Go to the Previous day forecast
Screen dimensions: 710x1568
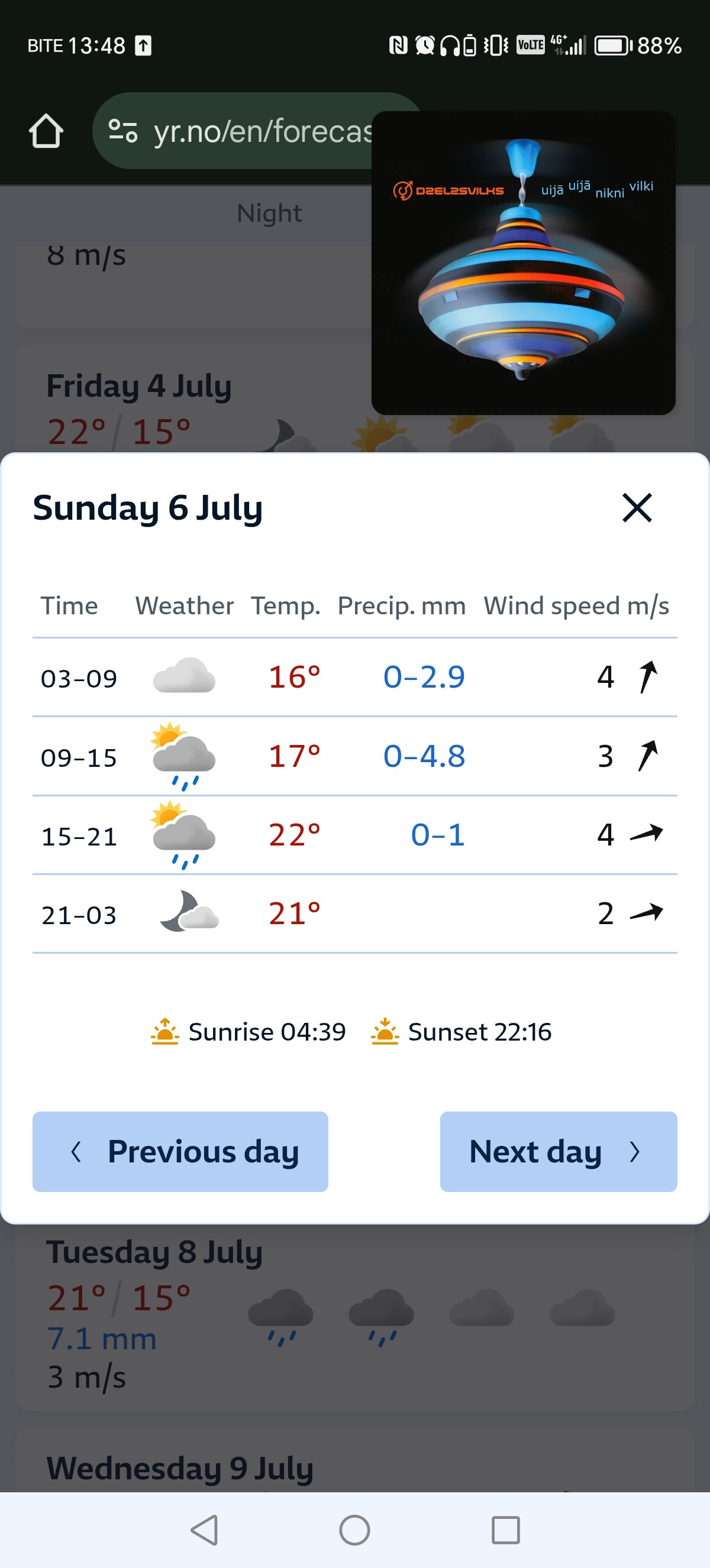[x=180, y=1151]
